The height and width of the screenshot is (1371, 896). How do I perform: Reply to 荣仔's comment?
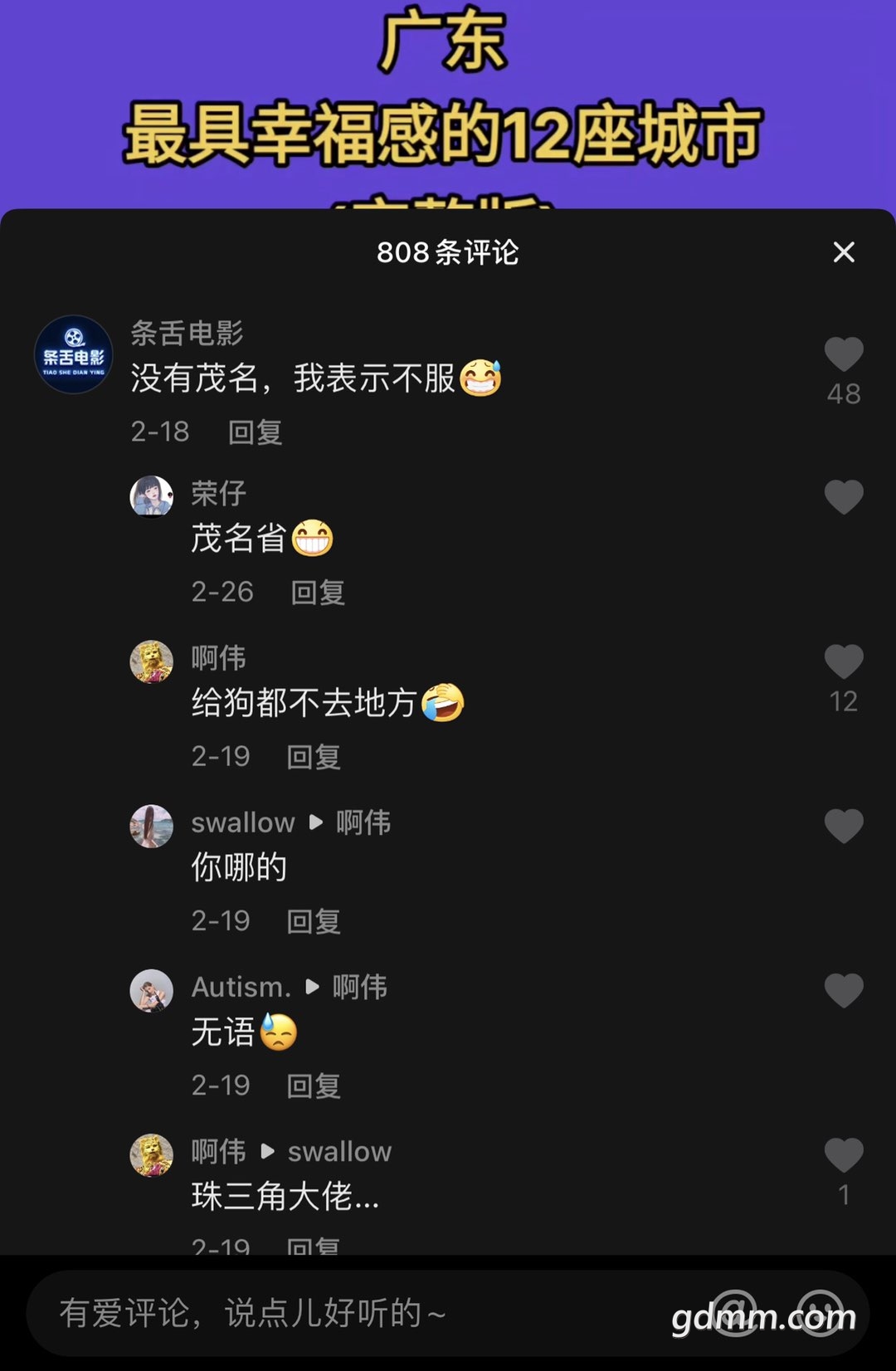coord(318,593)
